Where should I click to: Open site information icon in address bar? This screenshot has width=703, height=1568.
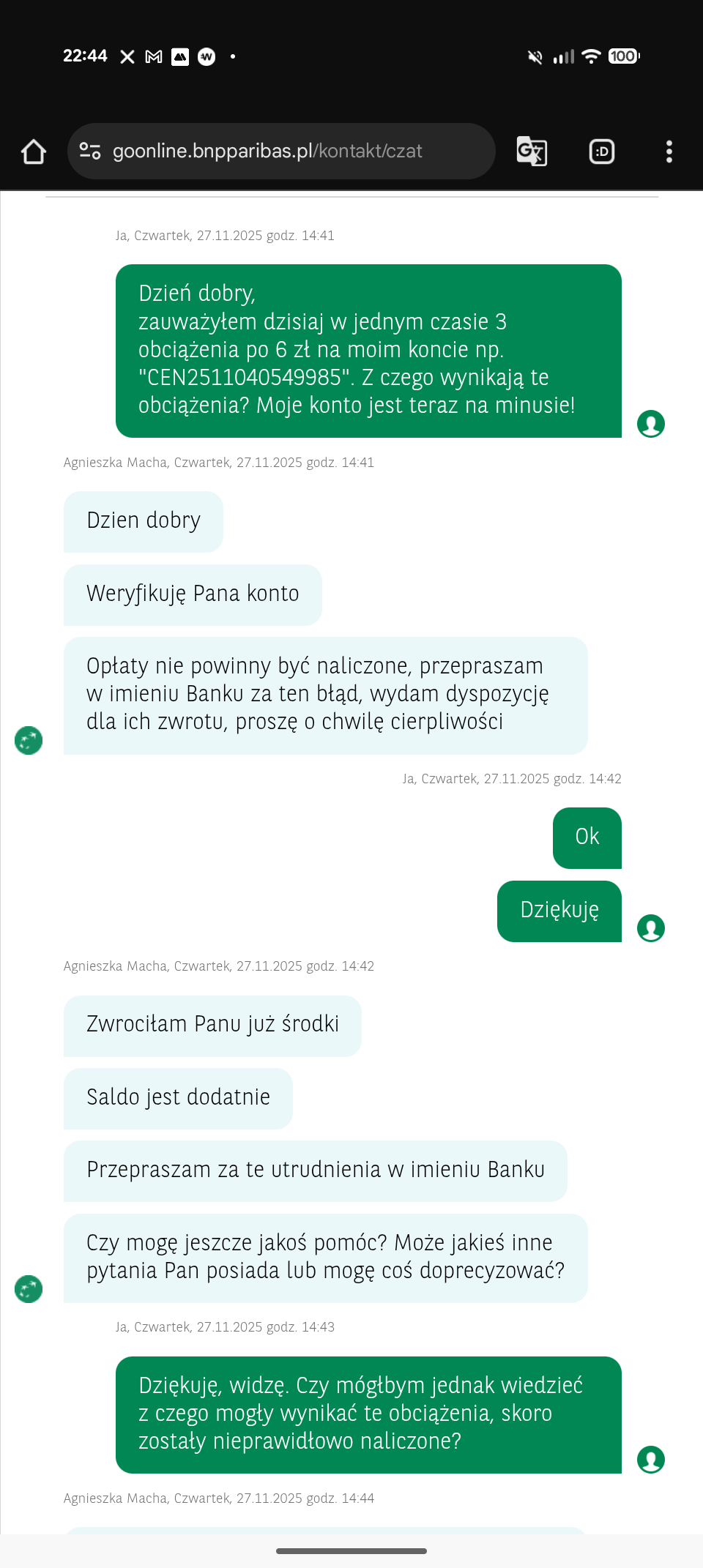click(x=90, y=151)
